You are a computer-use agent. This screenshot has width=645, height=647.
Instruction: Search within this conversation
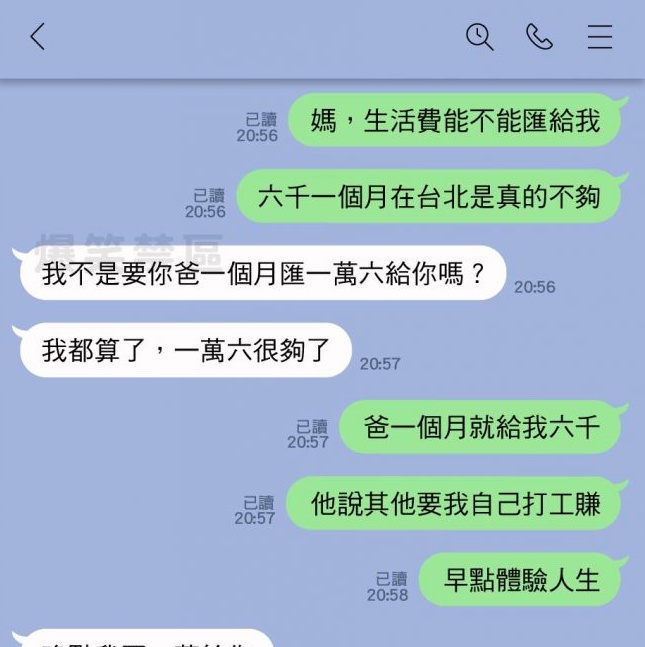pyautogui.click(x=479, y=38)
